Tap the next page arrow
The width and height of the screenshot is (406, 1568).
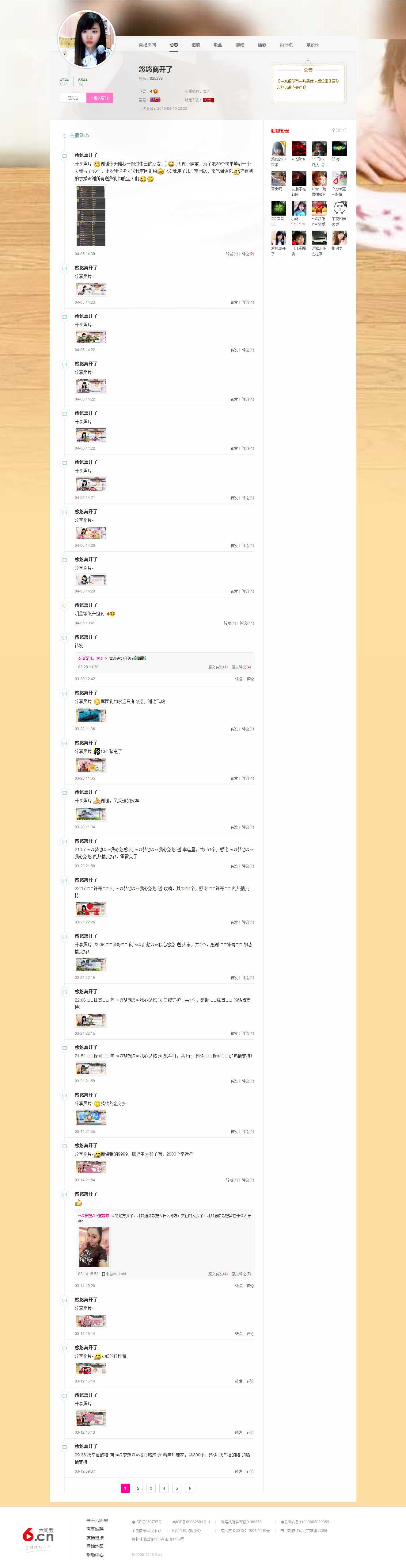click(x=190, y=1488)
